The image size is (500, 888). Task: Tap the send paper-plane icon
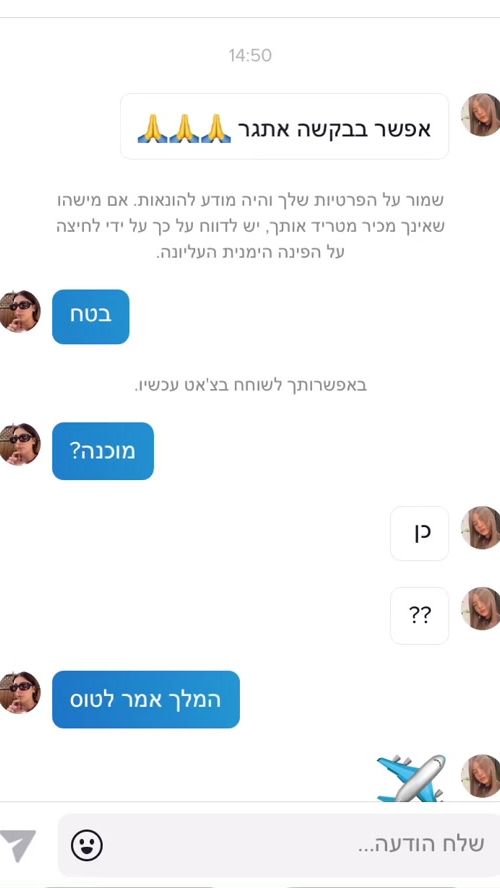click(18, 846)
